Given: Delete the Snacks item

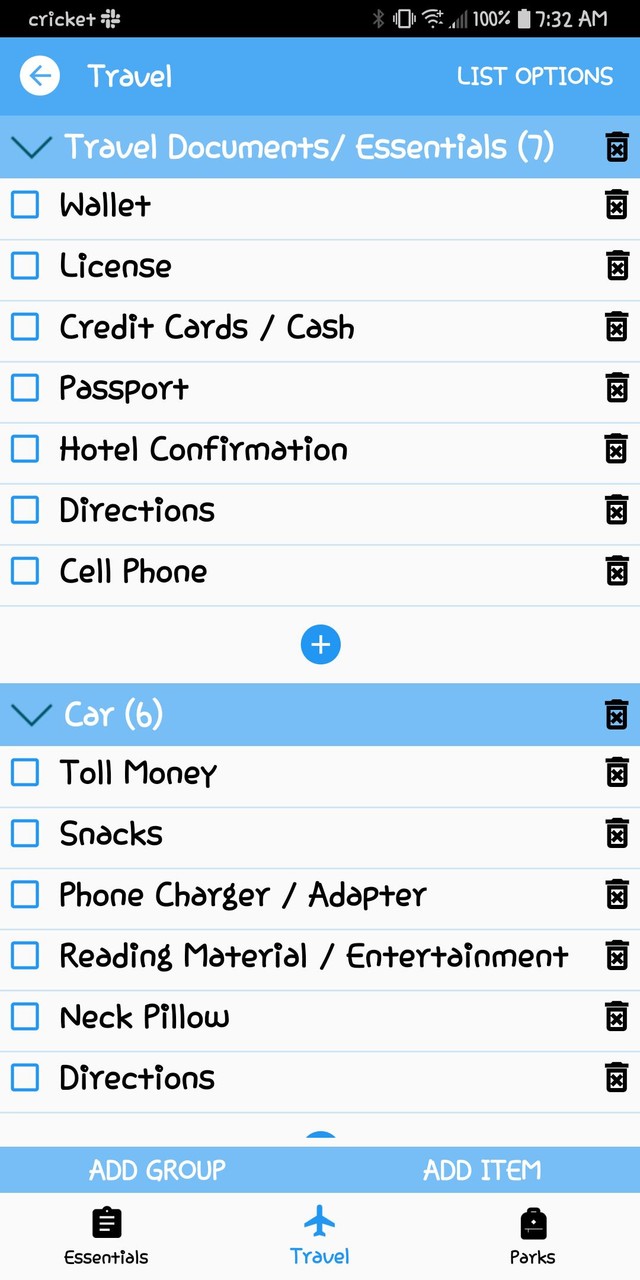Looking at the screenshot, I should tap(617, 833).
